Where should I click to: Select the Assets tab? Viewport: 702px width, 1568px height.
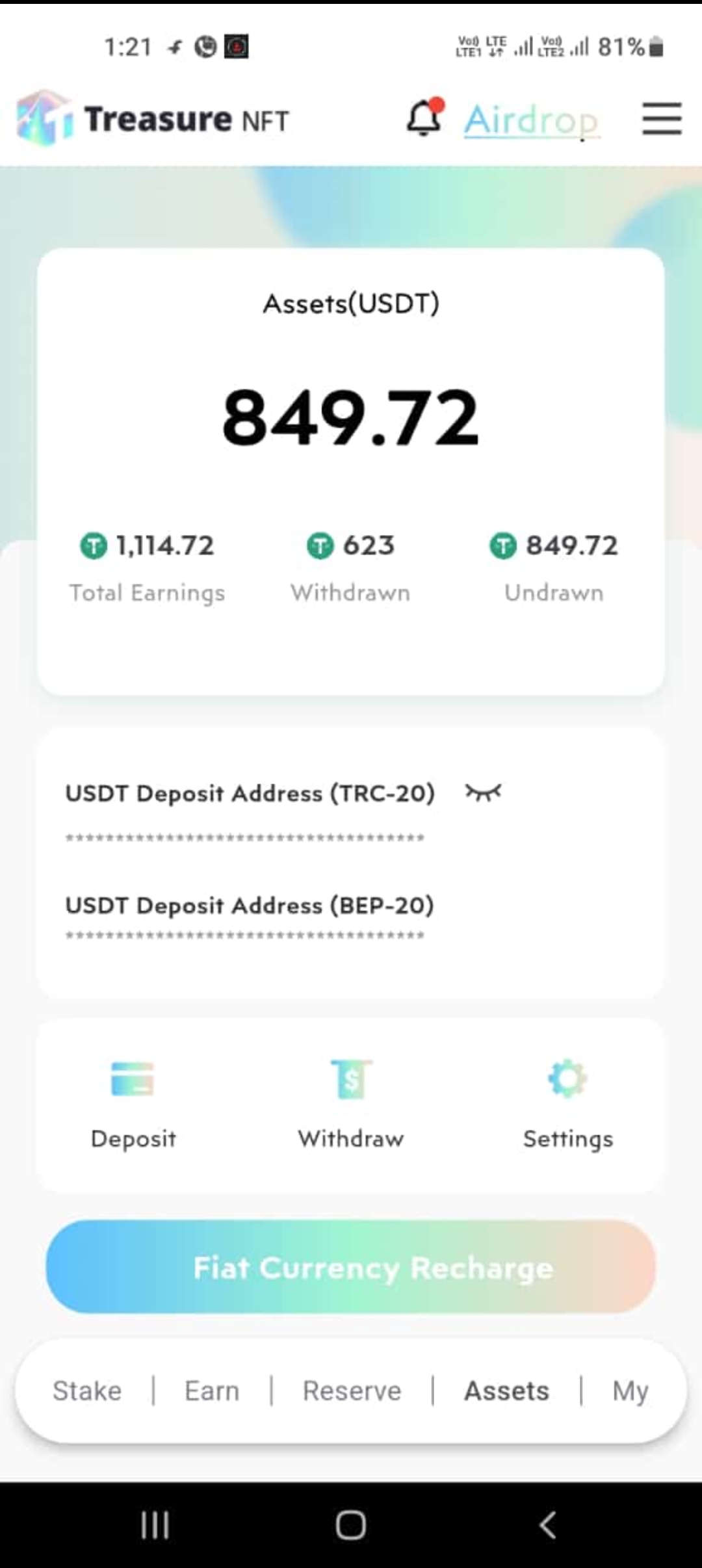point(506,1391)
